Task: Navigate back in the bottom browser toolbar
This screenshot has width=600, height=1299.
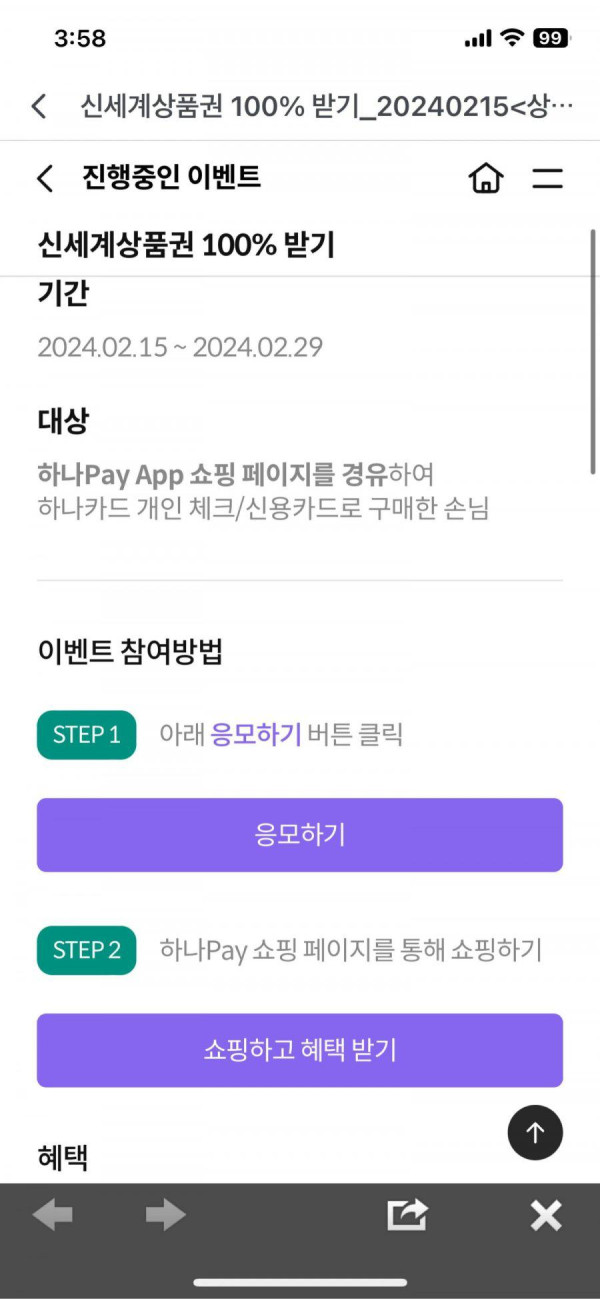Action: (x=52, y=1215)
